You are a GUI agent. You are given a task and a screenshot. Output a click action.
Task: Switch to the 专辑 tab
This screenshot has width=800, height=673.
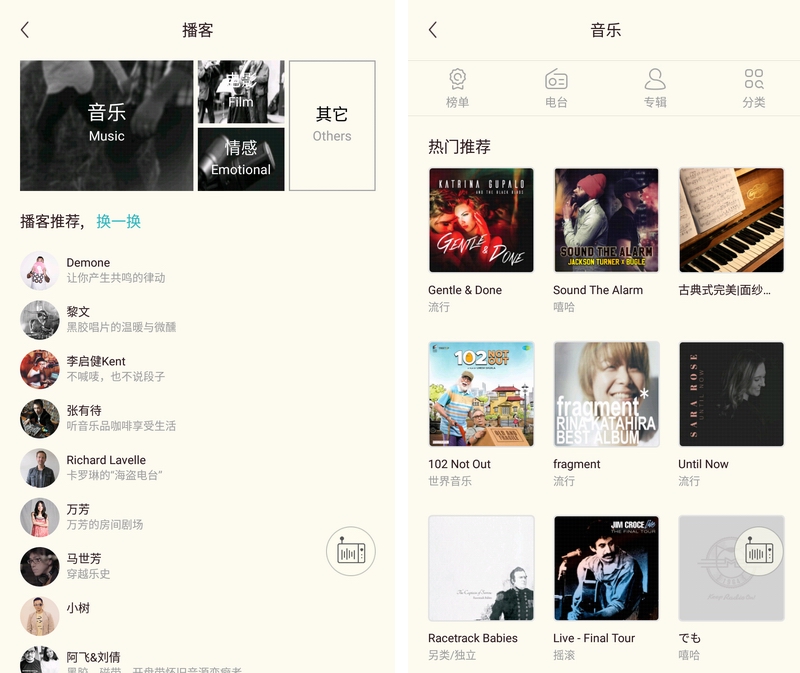(655, 88)
